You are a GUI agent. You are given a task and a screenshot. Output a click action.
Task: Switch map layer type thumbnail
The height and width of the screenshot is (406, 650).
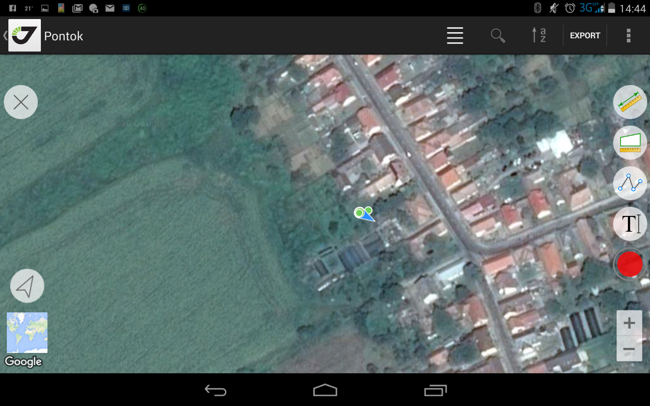27,333
